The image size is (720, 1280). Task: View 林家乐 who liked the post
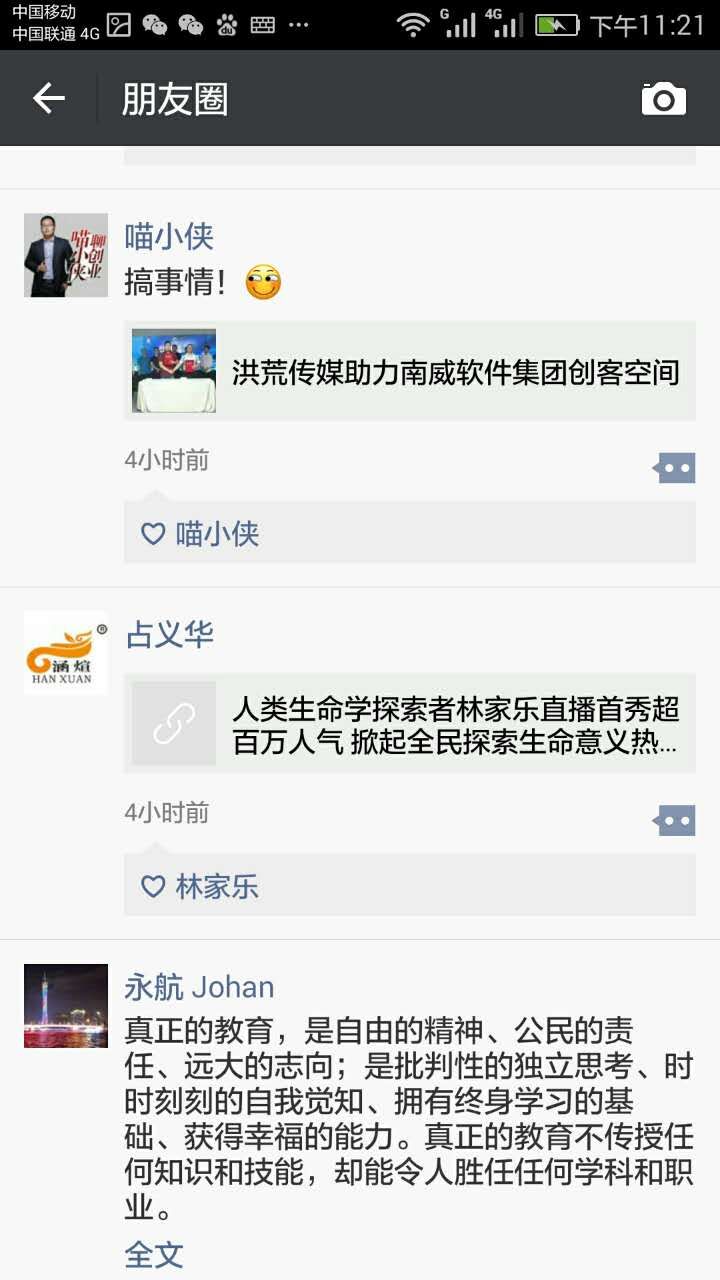pos(217,886)
